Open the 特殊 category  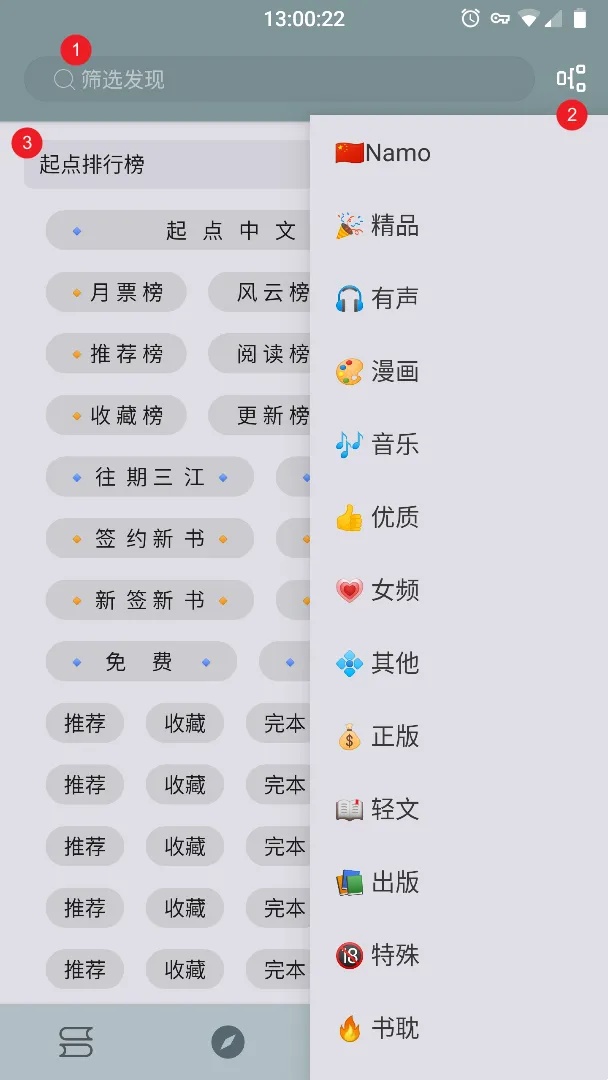click(x=378, y=955)
